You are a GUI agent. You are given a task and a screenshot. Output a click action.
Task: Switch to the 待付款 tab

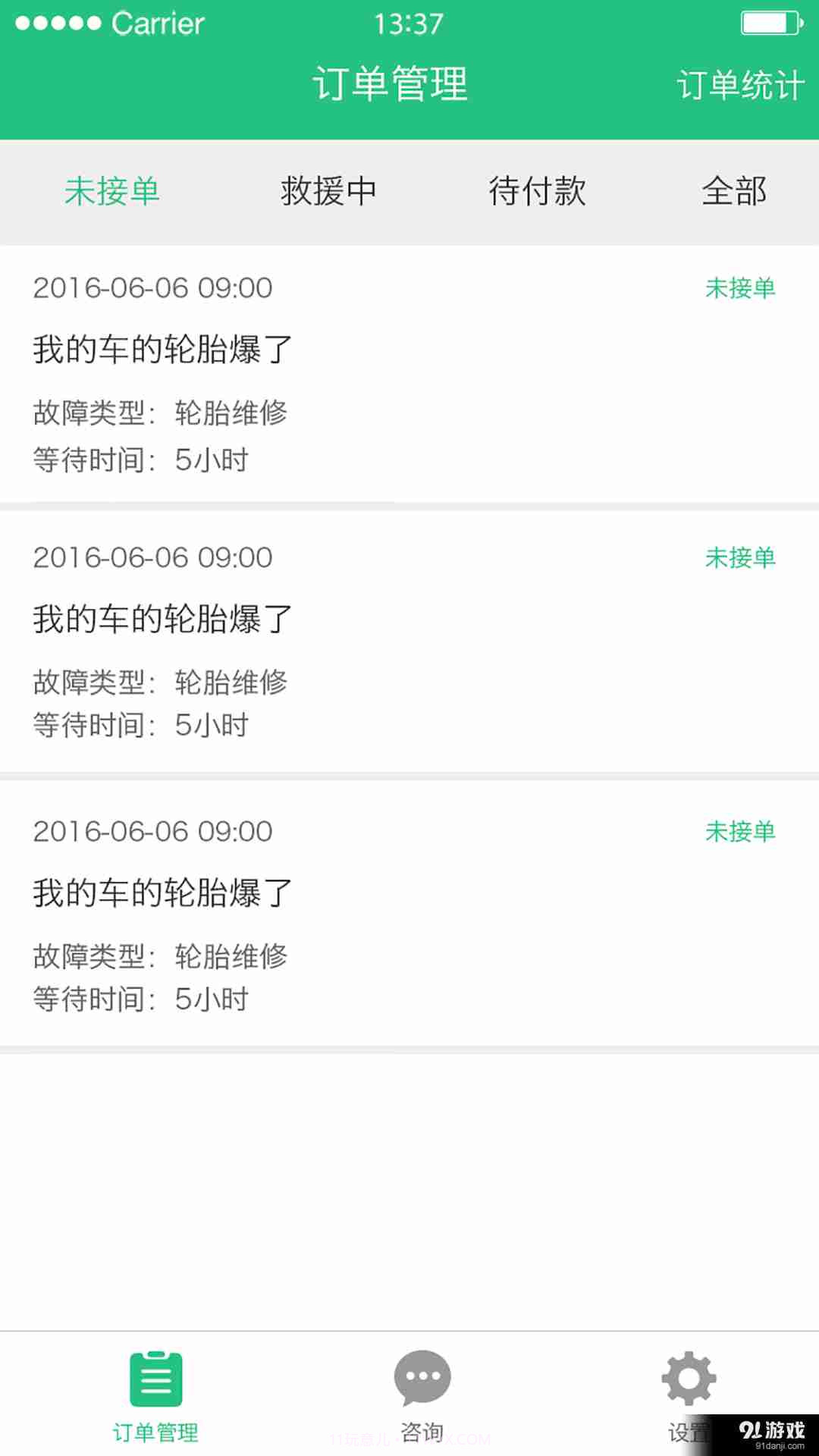(x=538, y=192)
